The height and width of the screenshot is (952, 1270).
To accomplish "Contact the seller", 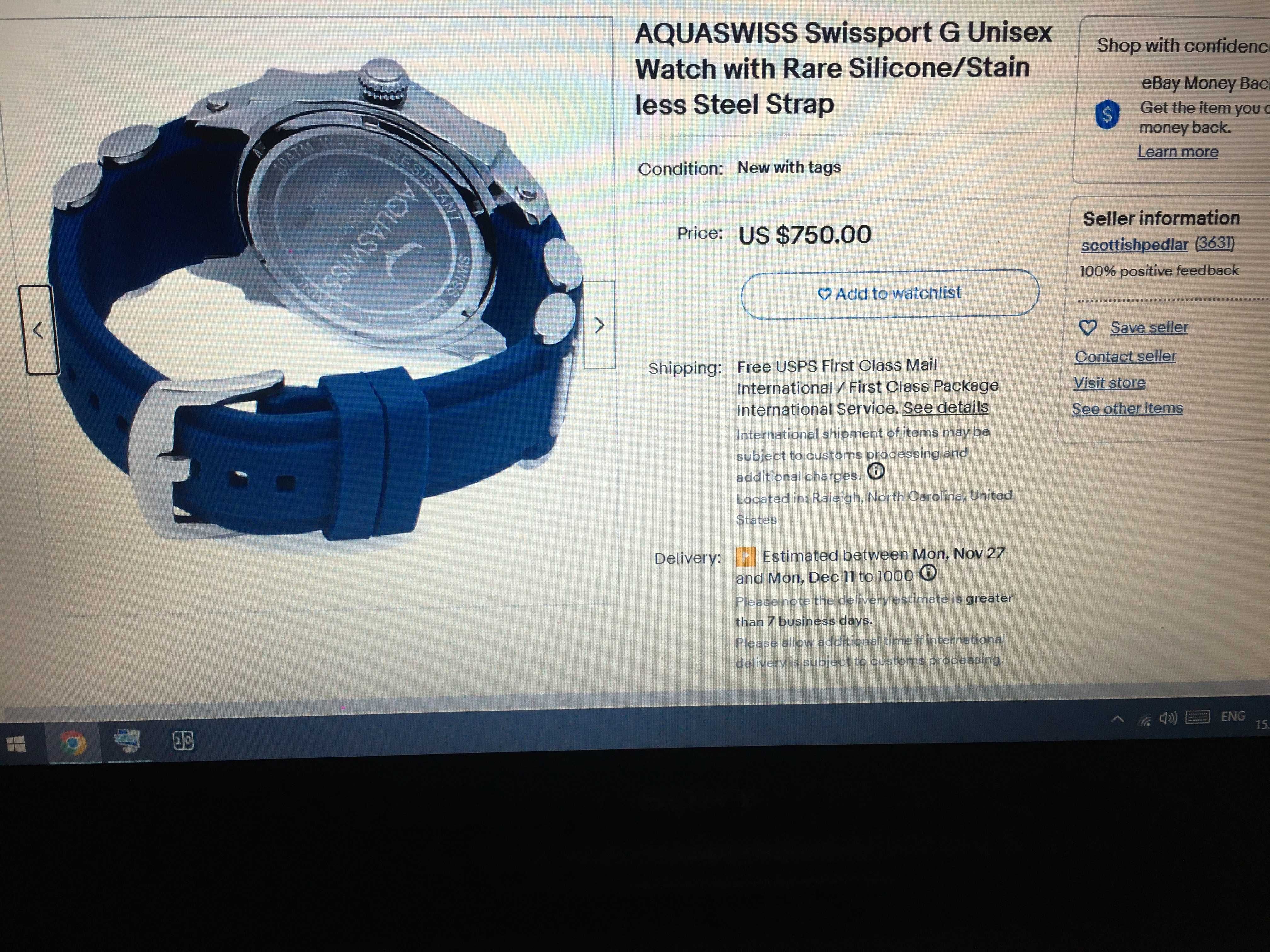I will 1125,356.
